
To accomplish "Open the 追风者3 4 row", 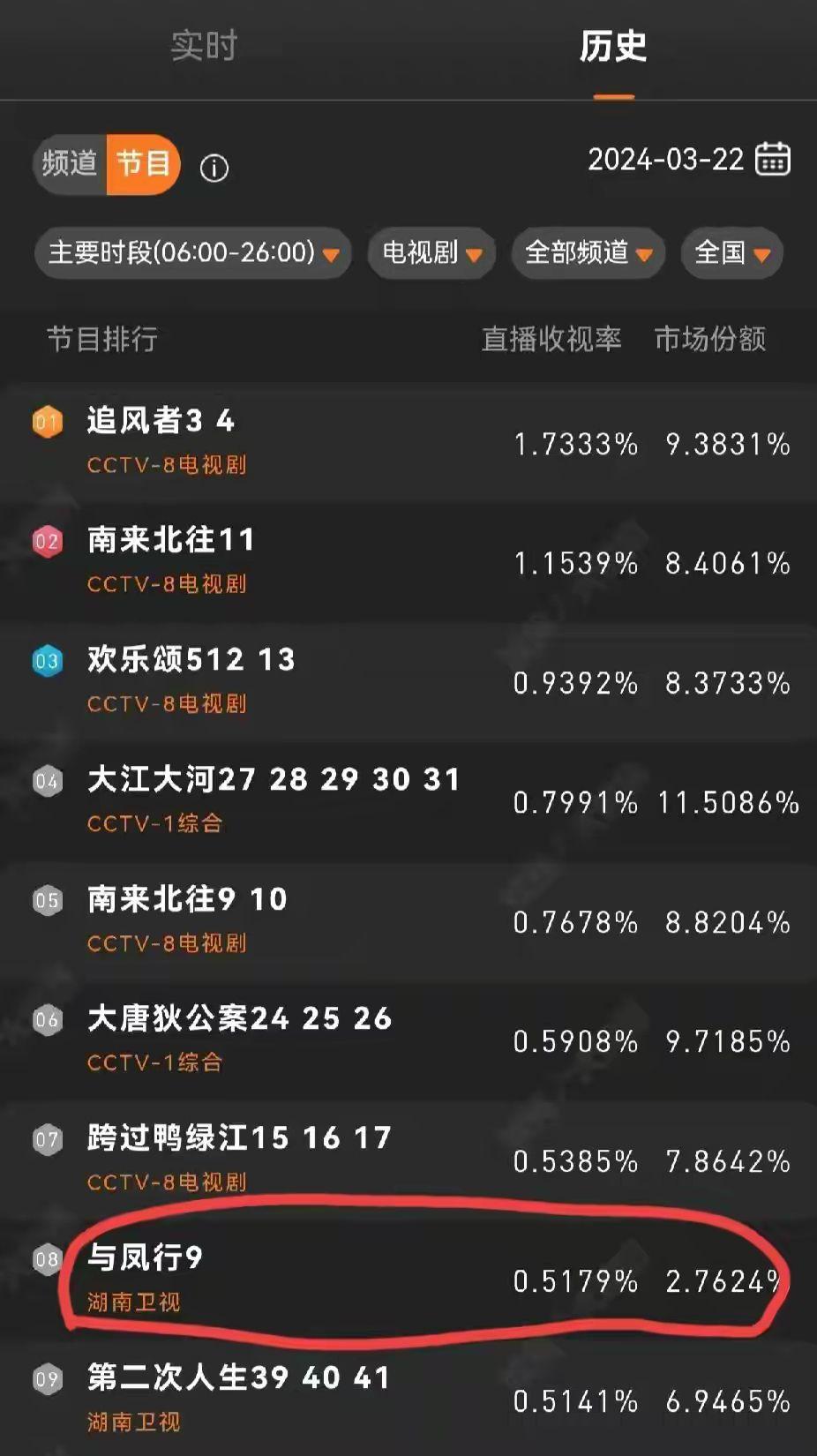I will coord(408,442).
